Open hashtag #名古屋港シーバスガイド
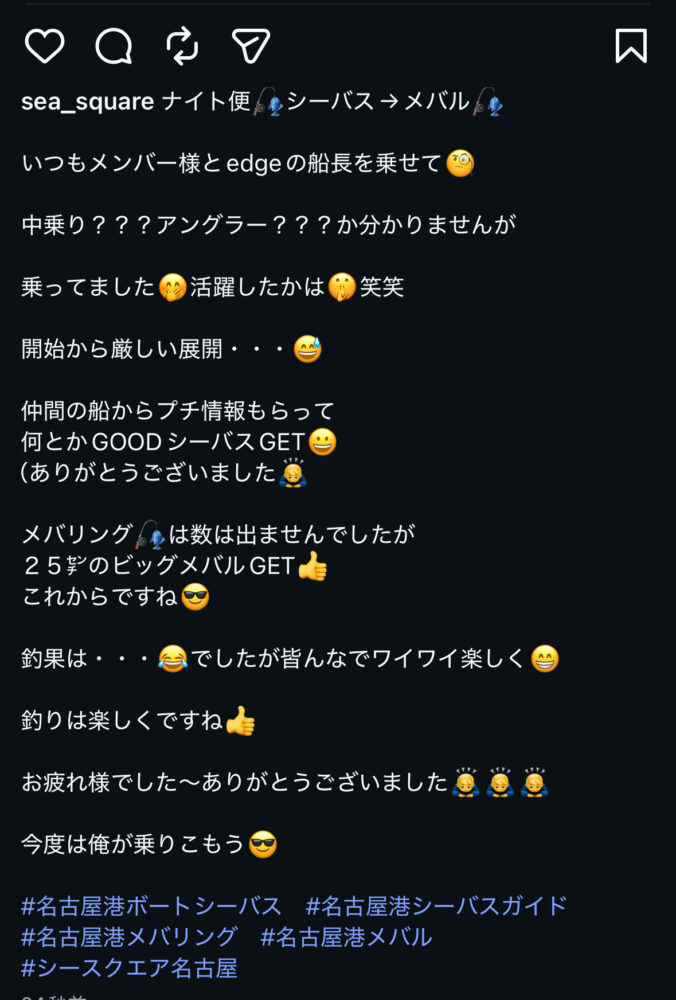This screenshot has height=1000, width=676. coord(436,906)
